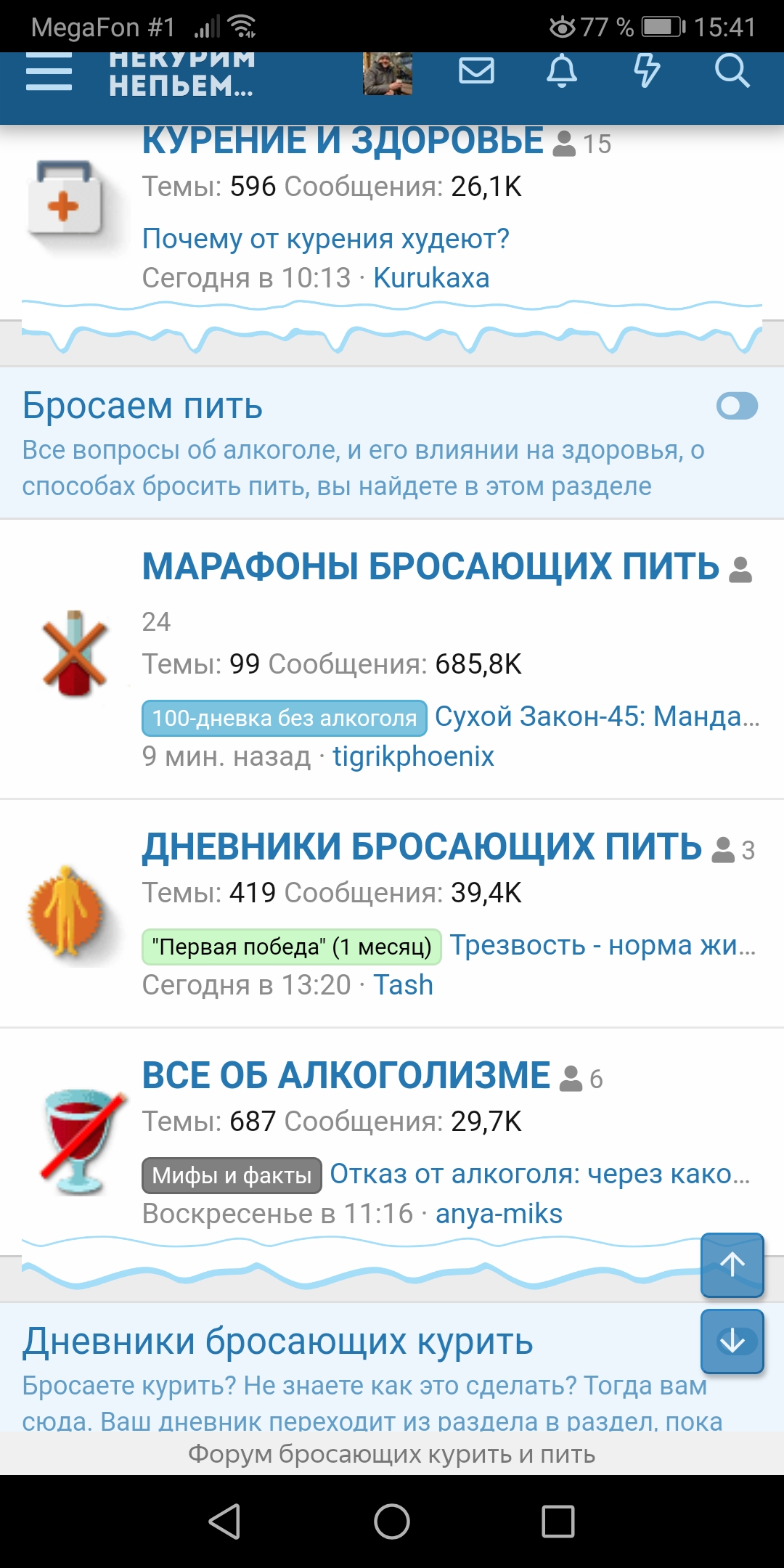Open notifications via the bell icon

tap(563, 73)
